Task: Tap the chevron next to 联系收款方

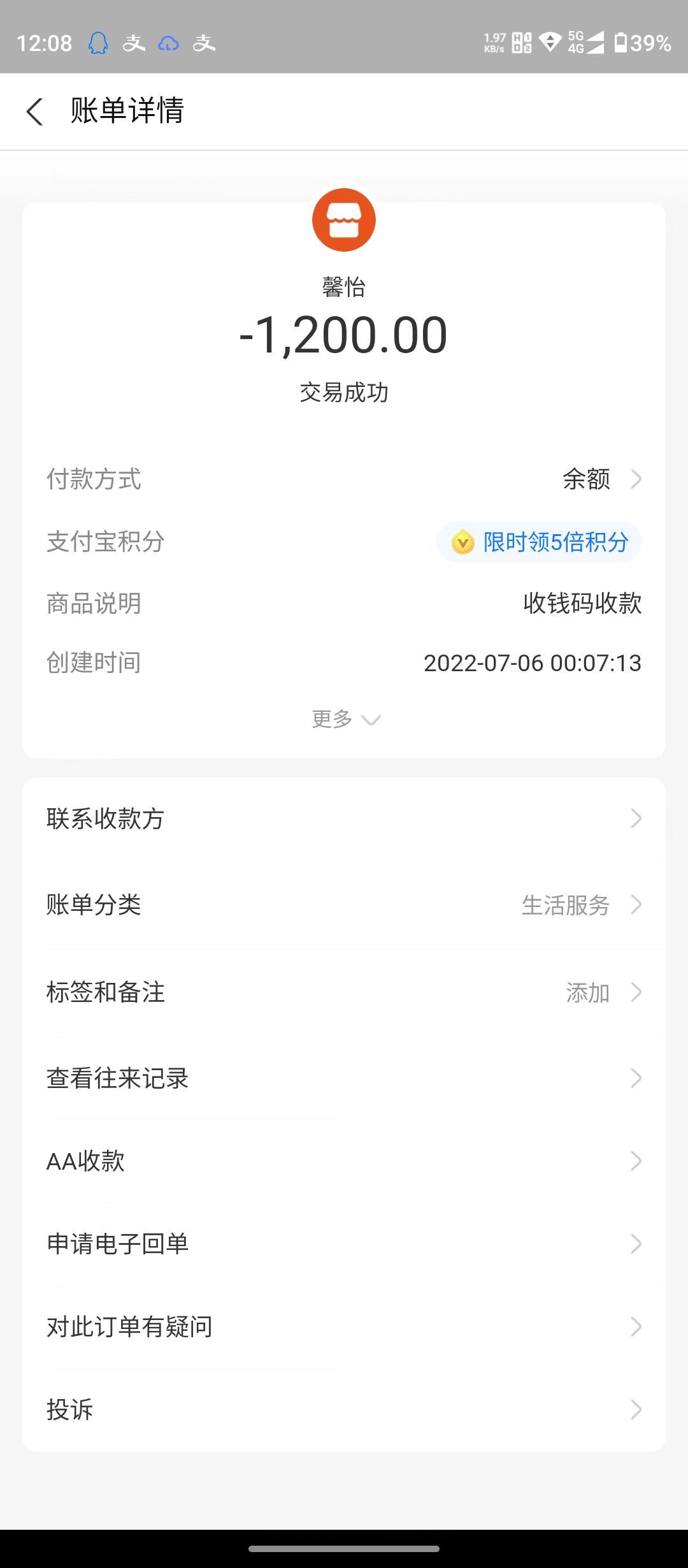Action: (637, 819)
